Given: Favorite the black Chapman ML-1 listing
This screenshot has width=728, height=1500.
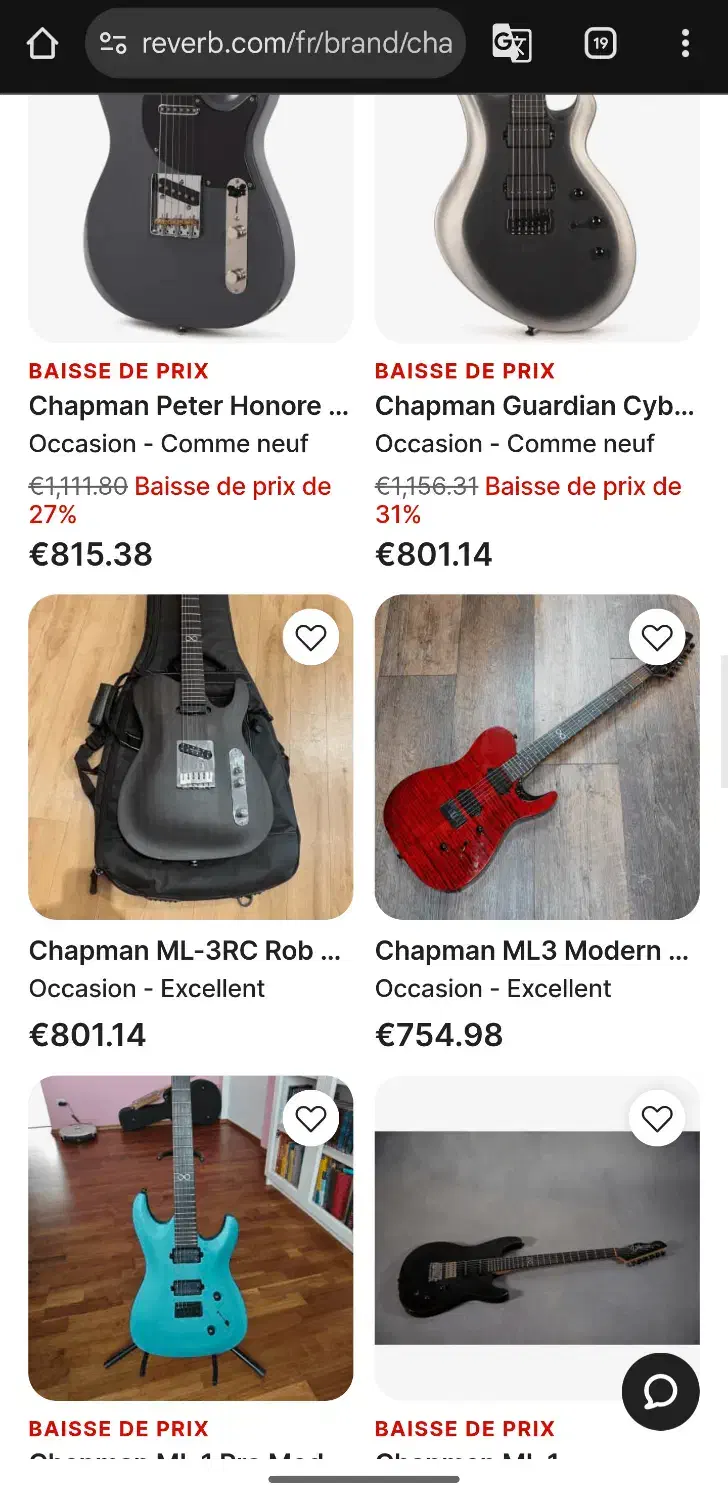Looking at the screenshot, I should 658,1118.
